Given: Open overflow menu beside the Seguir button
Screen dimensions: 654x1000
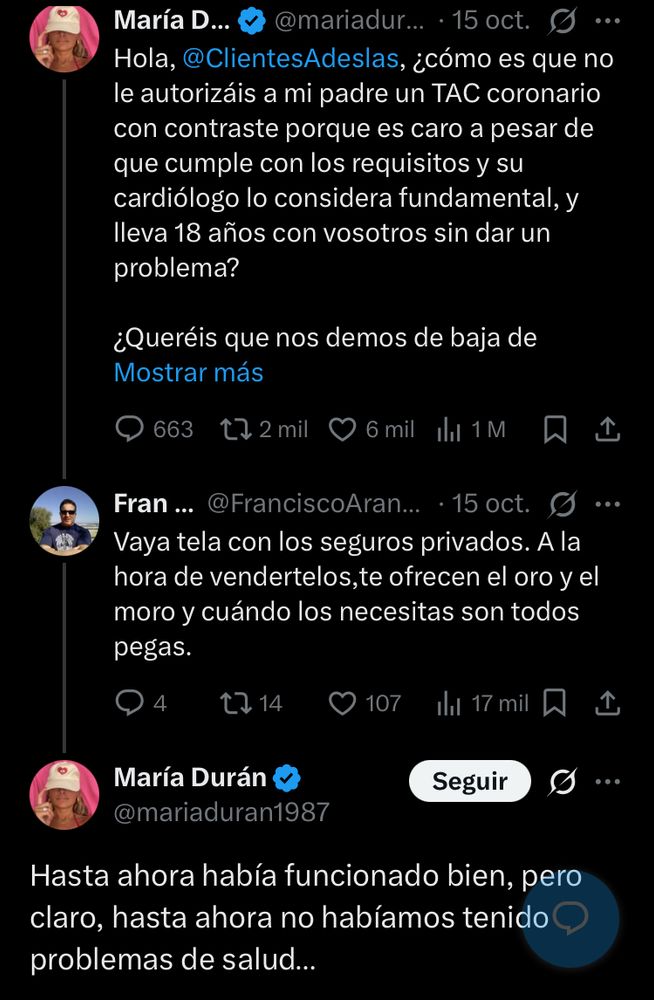Looking at the screenshot, I should pyautogui.click(x=607, y=781).
